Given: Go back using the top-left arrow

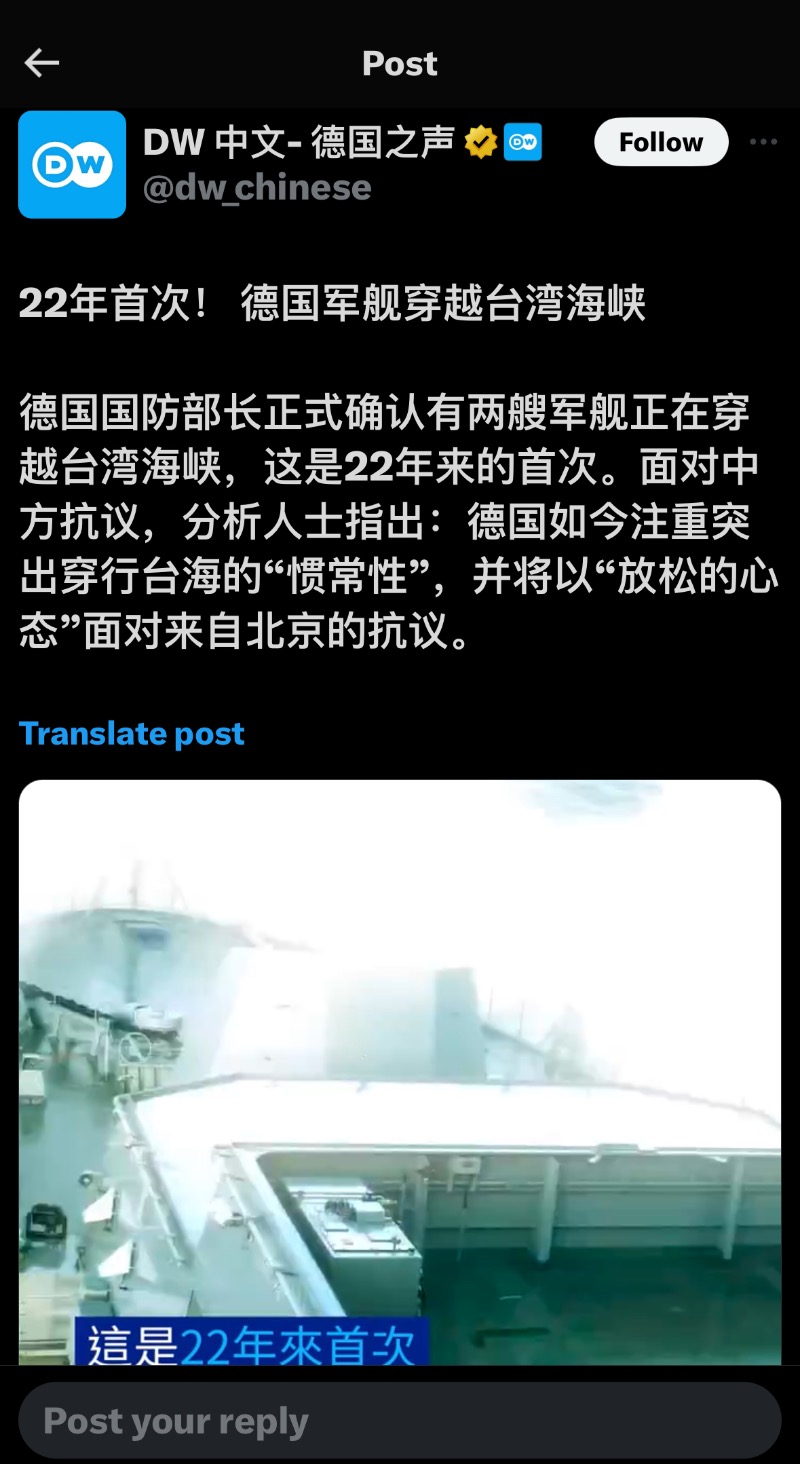Looking at the screenshot, I should tap(42, 64).
